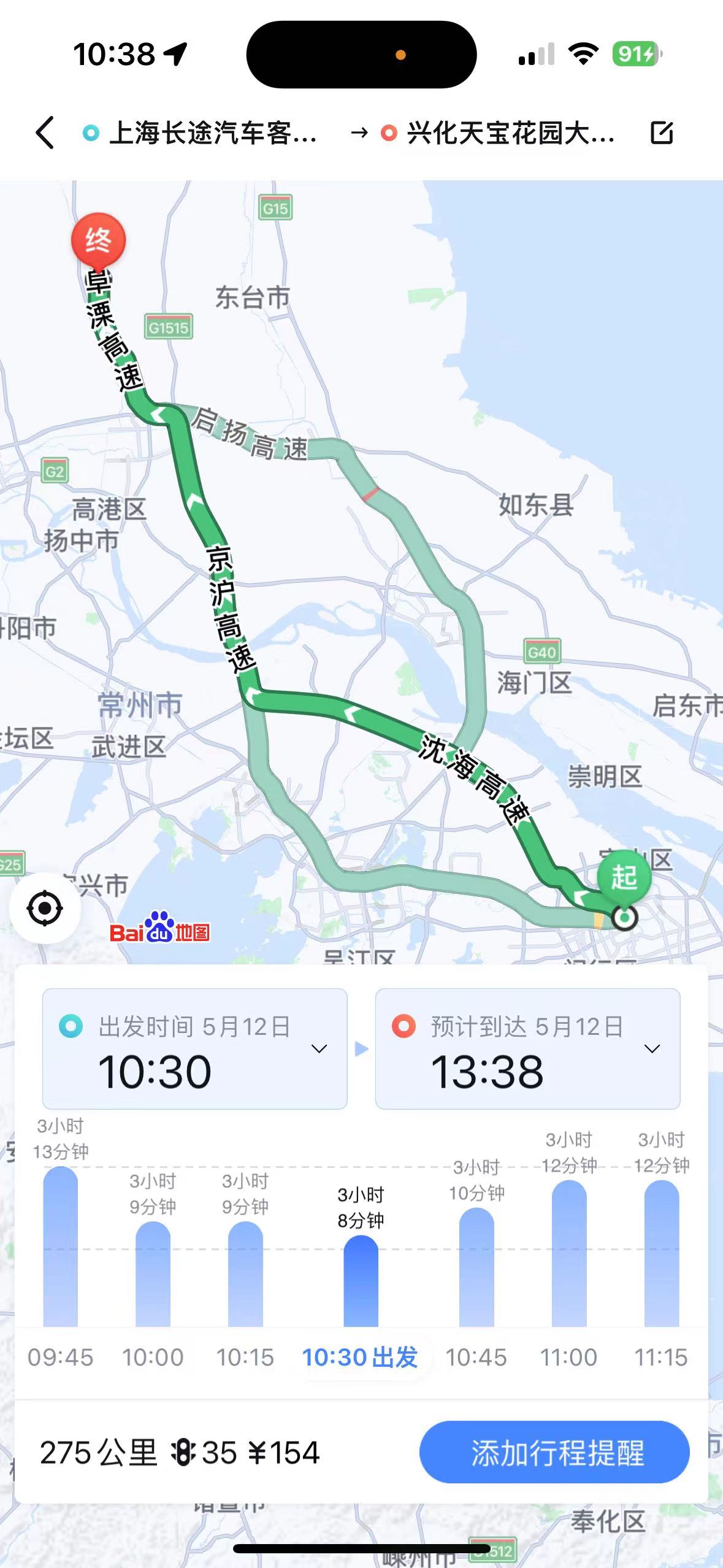Go back using the top-left arrow
The image size is (723, 1568).
click(45, 133)
